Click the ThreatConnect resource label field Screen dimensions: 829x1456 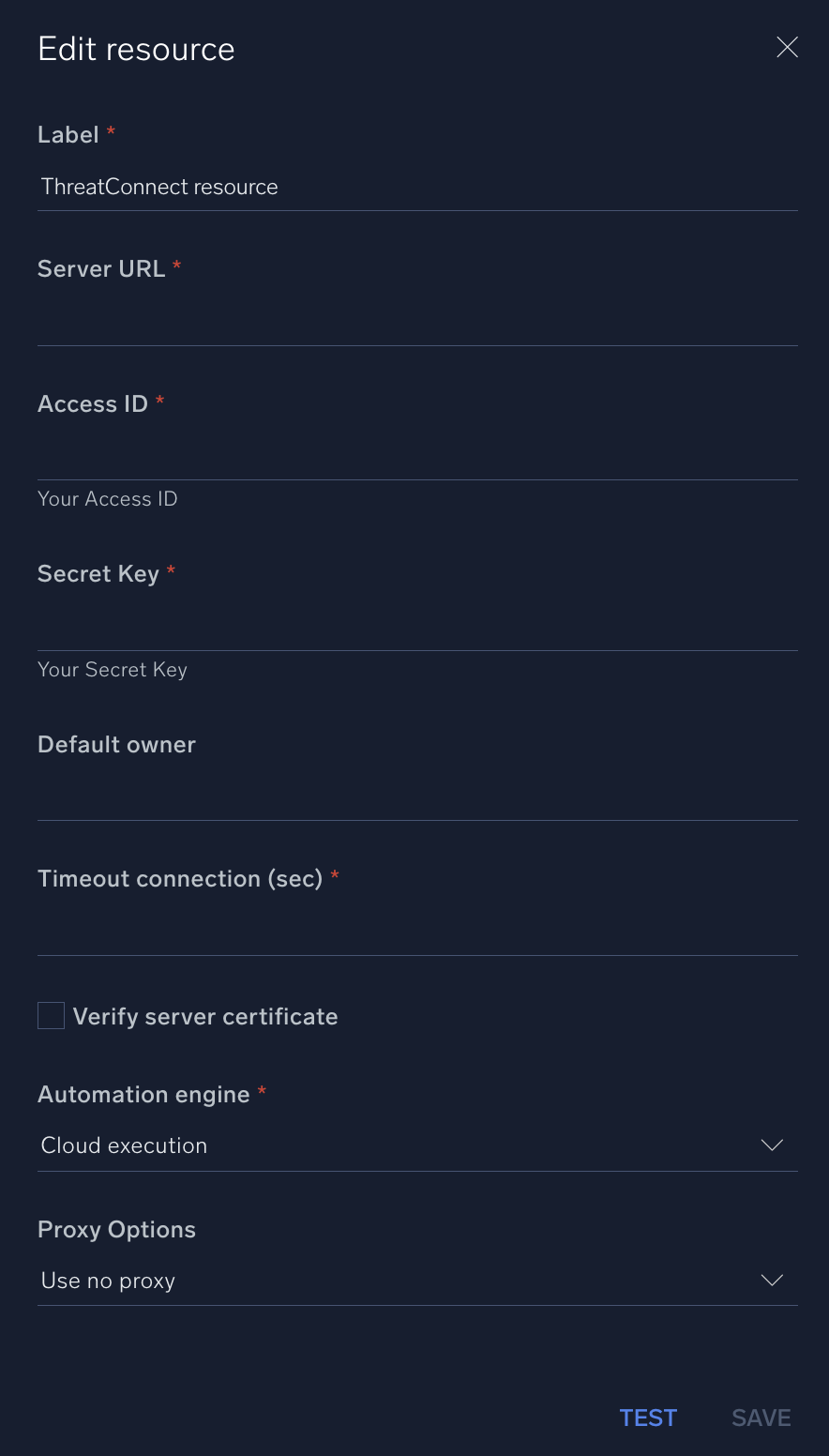coord(417,187)
